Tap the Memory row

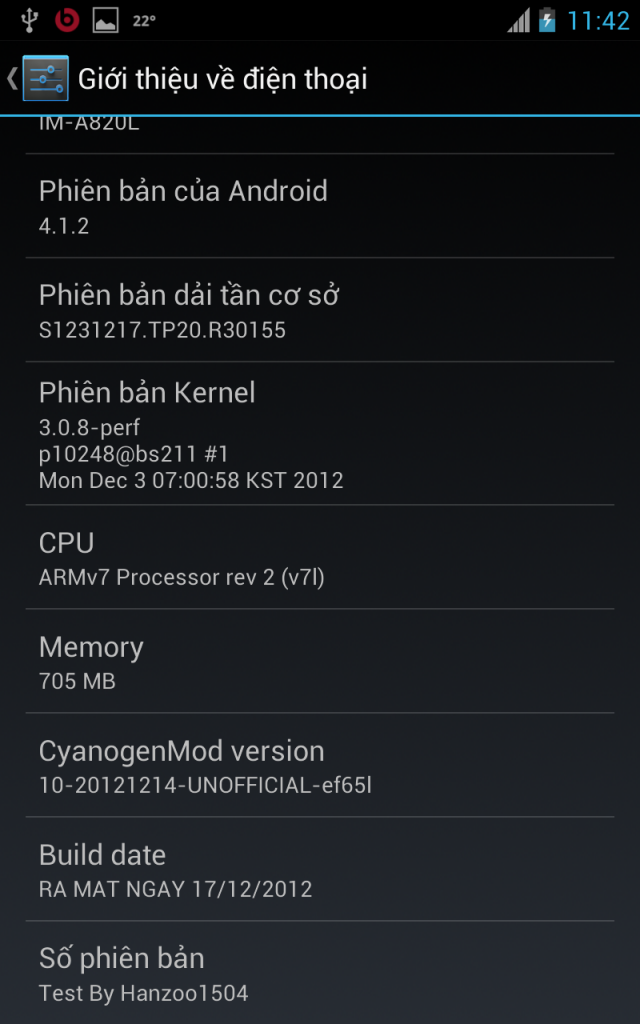tap(320, 662)
